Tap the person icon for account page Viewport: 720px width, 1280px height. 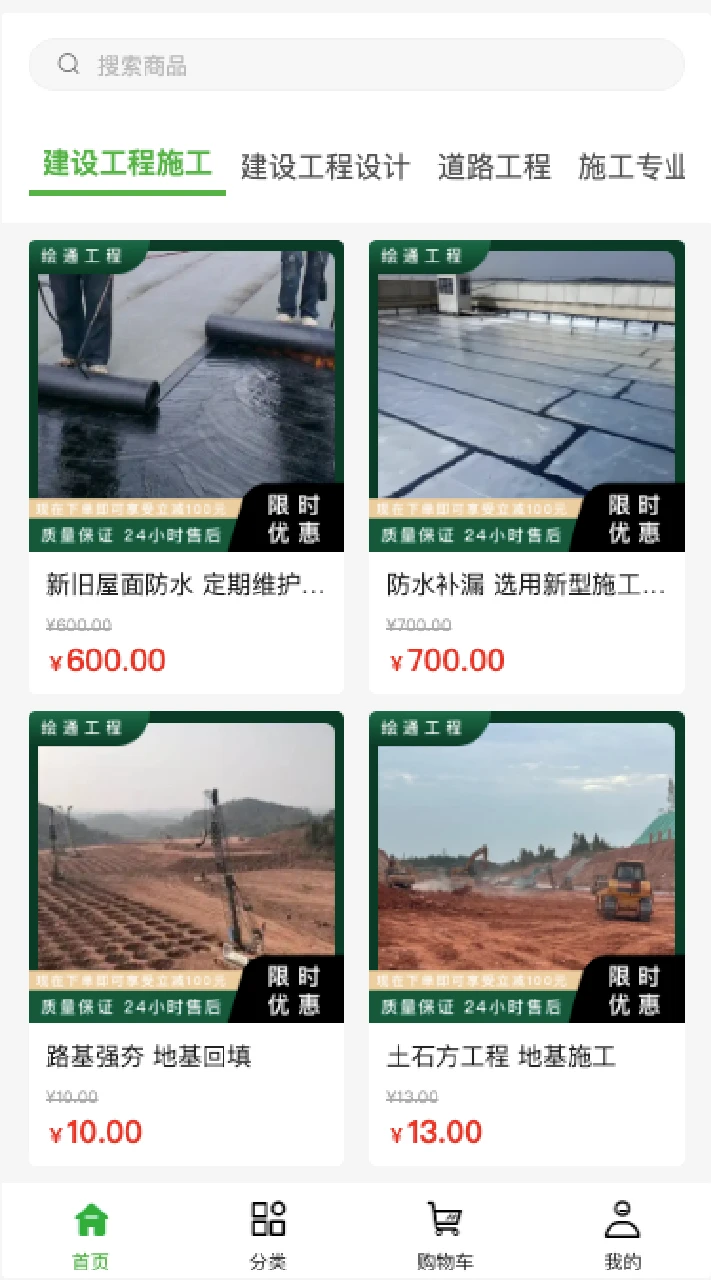(623, 1218)
